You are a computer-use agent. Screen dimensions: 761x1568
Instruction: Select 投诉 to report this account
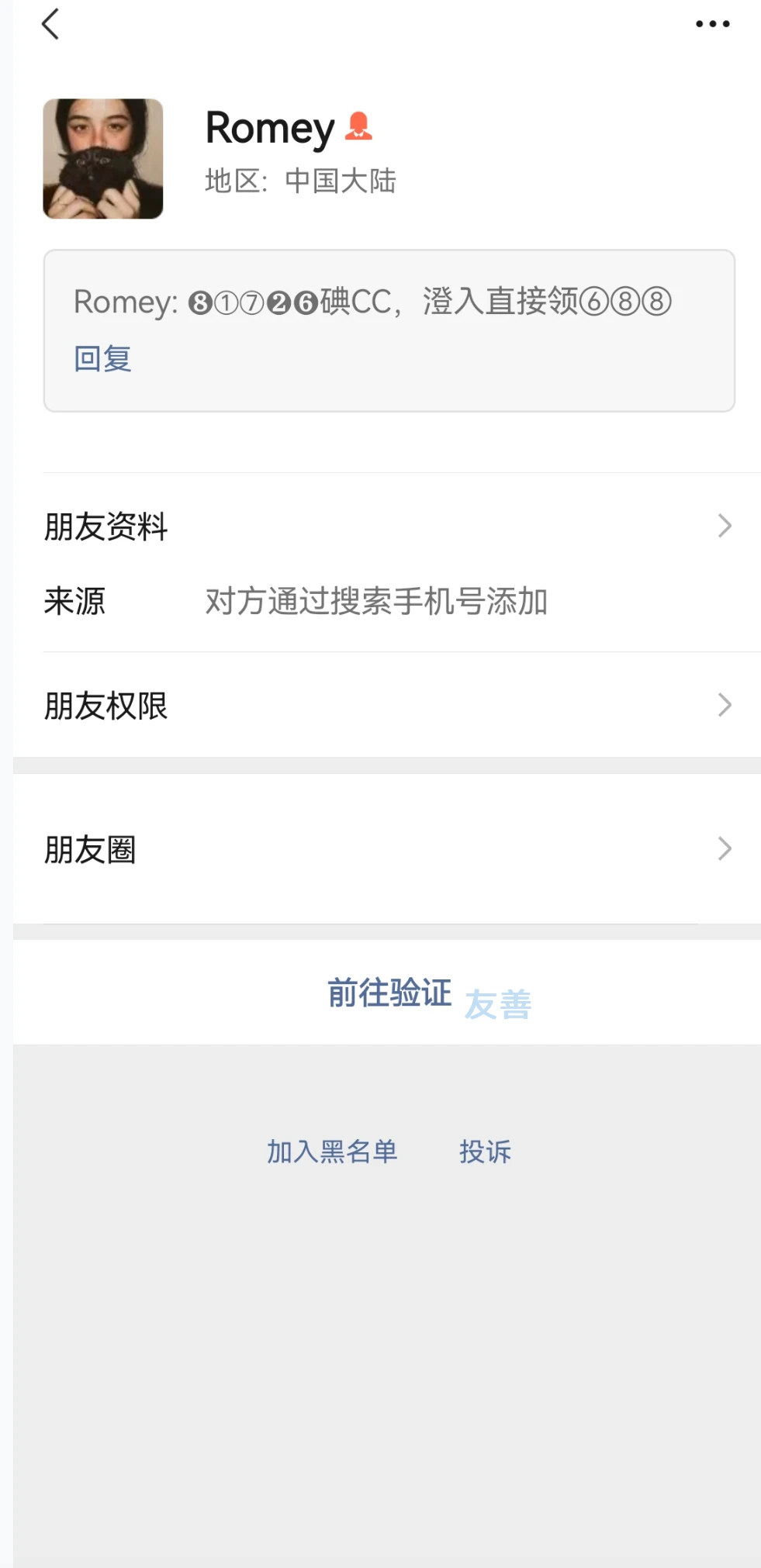pyautogui.click(x=486, y=1152)
